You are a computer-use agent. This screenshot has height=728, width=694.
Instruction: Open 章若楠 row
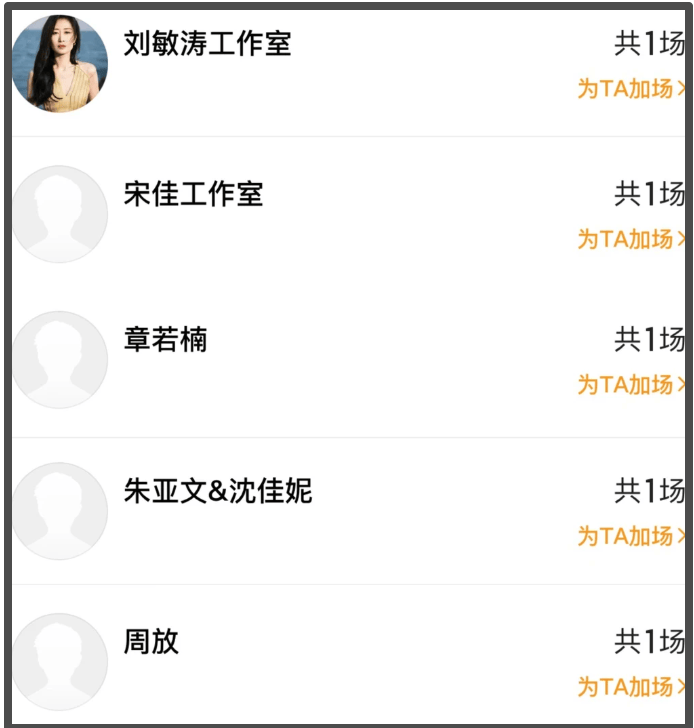(165, 340)
